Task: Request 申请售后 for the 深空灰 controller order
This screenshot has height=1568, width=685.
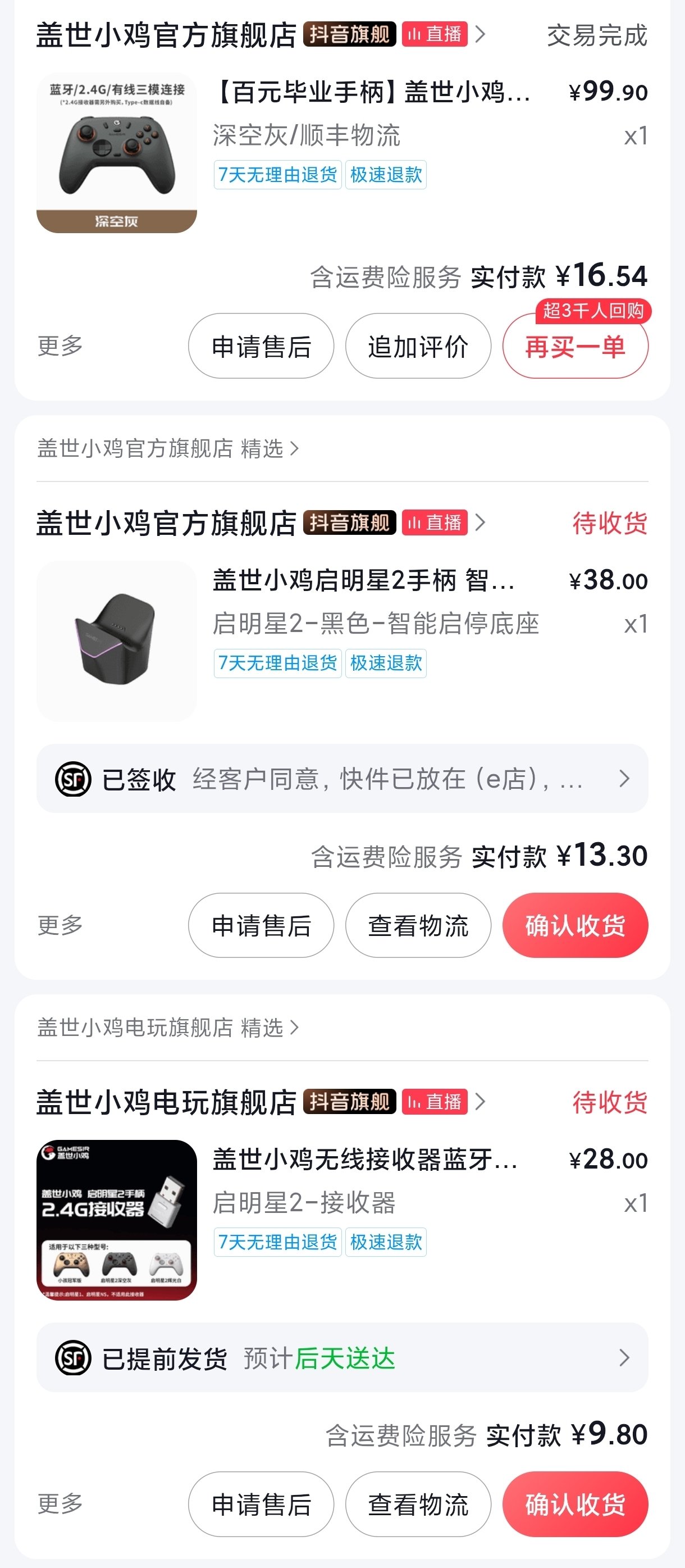Action: tap(261, 346)
